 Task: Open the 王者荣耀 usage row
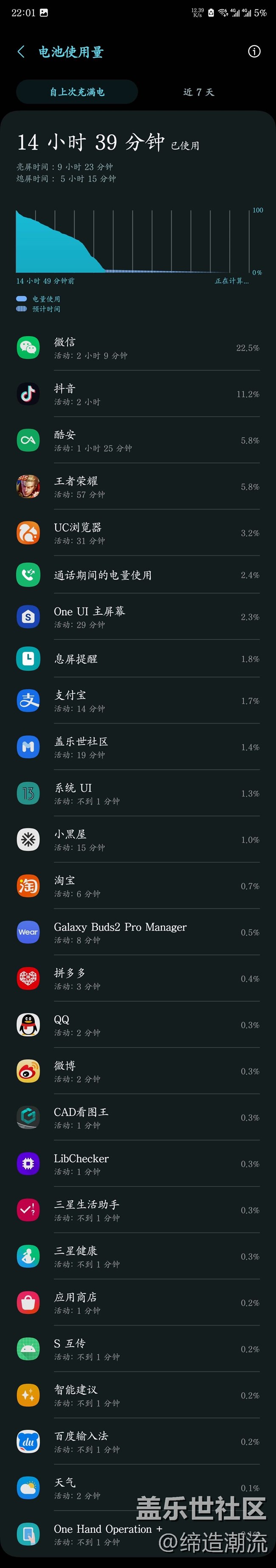[x=138, y=487]
